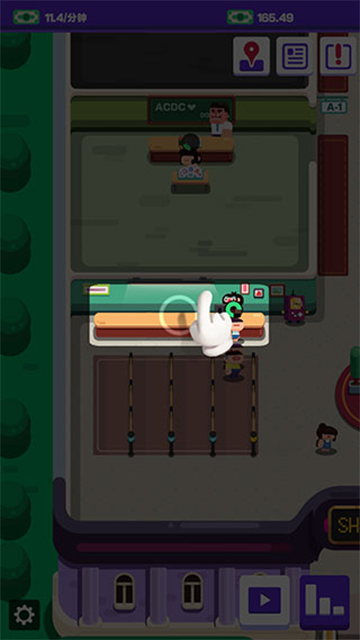Tap the highlighted reception counter
The height and width of the screenshot is (640, 360).
tap(179, 314)
